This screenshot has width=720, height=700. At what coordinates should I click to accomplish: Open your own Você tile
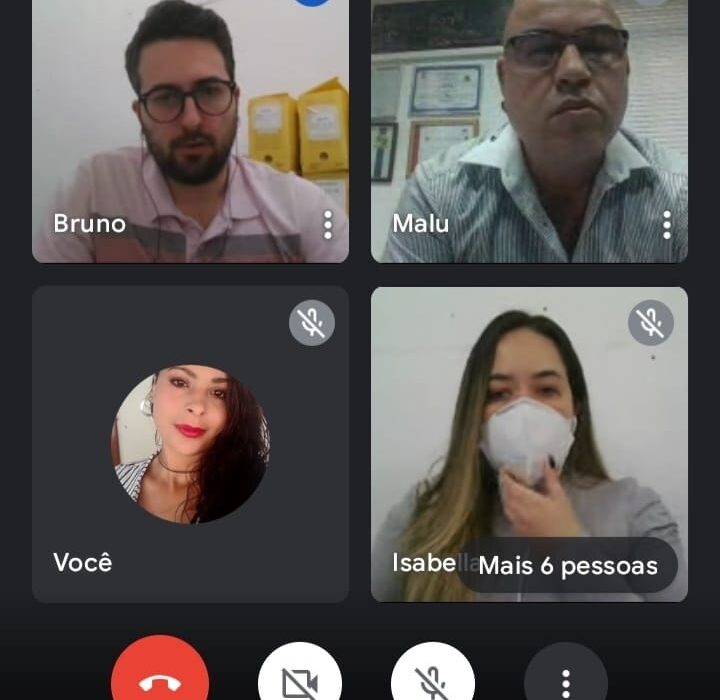[190, 444]
